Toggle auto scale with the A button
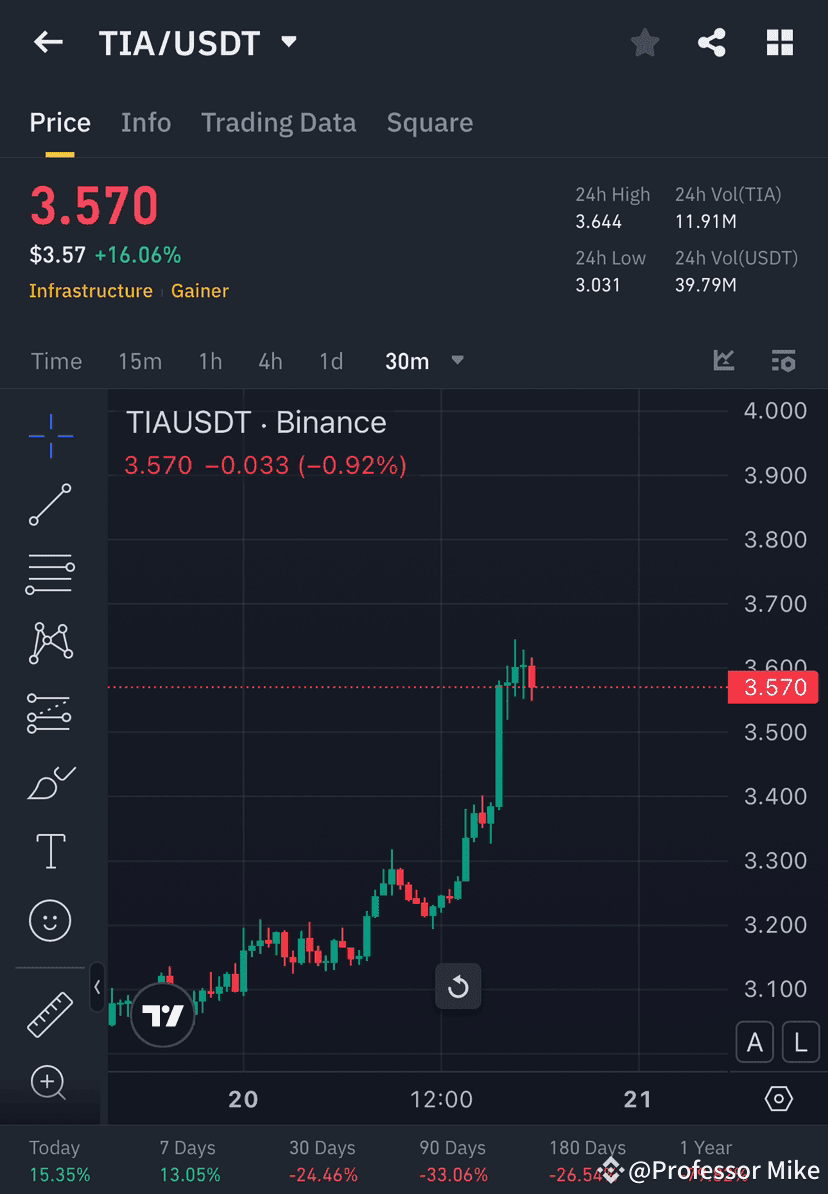 click(755, 1042)
